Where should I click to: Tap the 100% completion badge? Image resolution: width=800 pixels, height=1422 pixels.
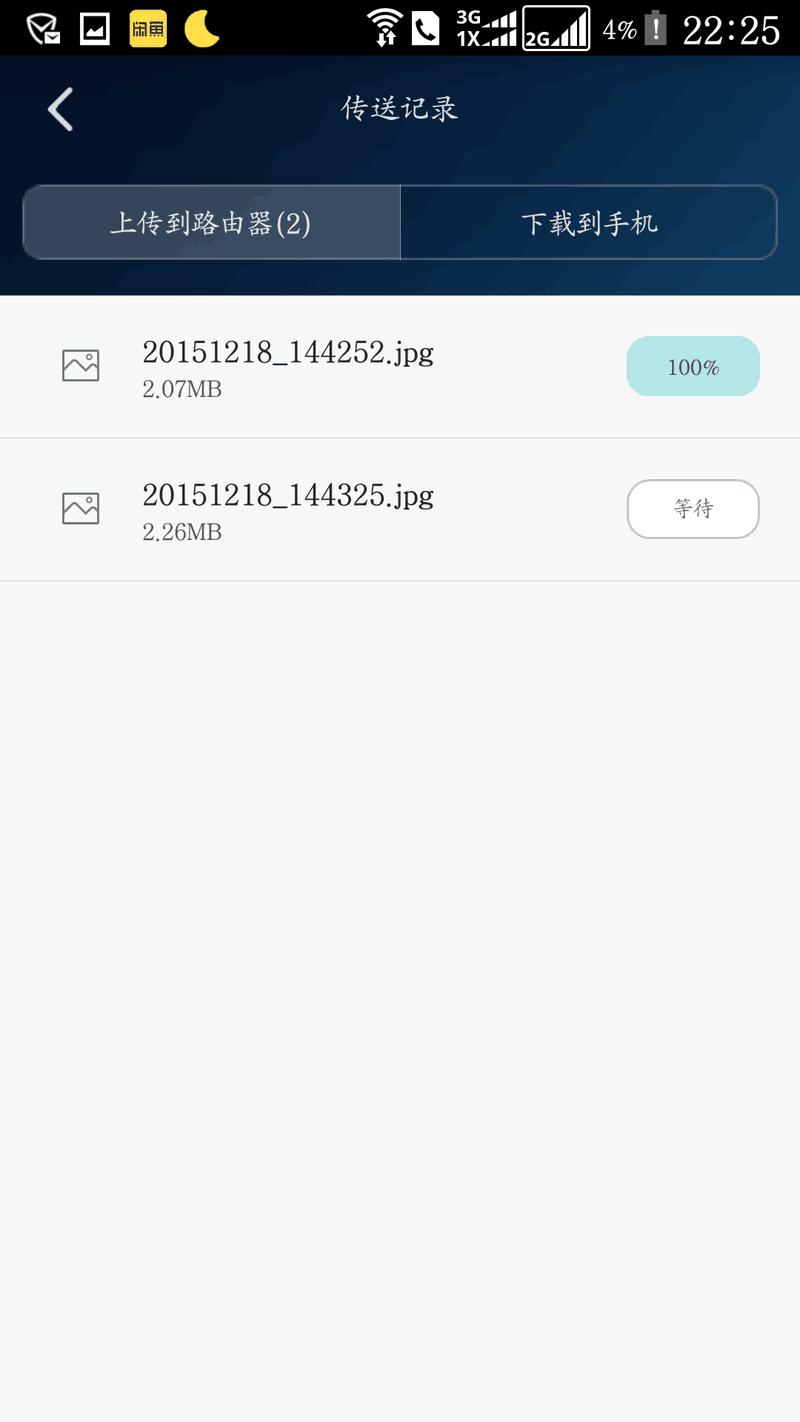tap(693, 366)
